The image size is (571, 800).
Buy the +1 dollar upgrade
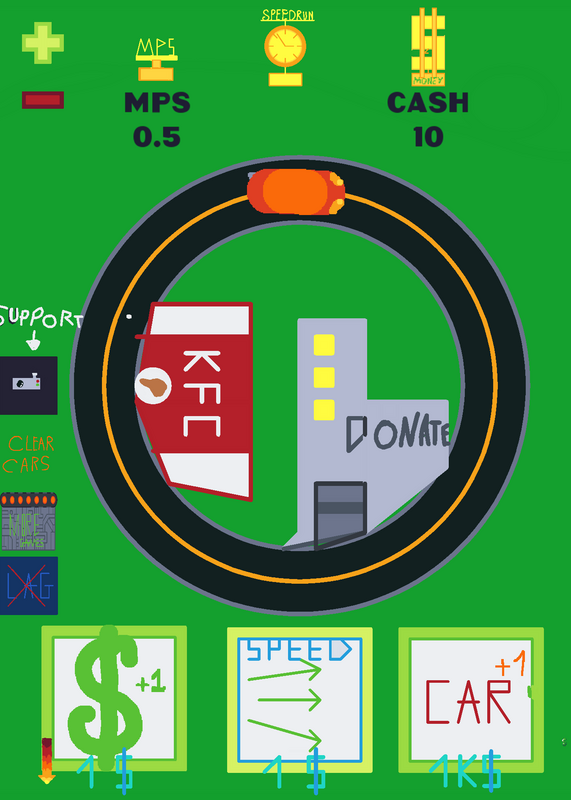click(114, 698)
